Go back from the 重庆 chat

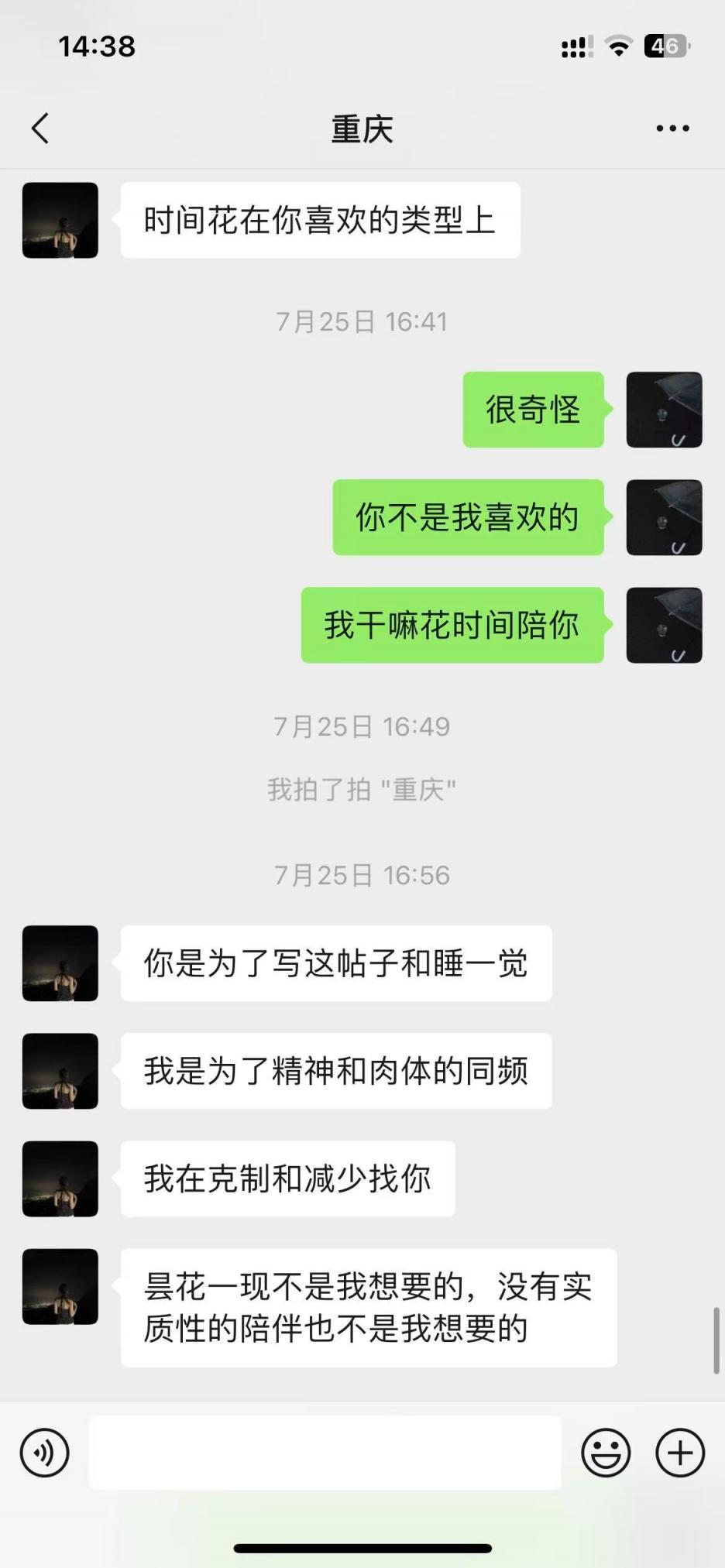pyautogui.click(x=40, y=129)
